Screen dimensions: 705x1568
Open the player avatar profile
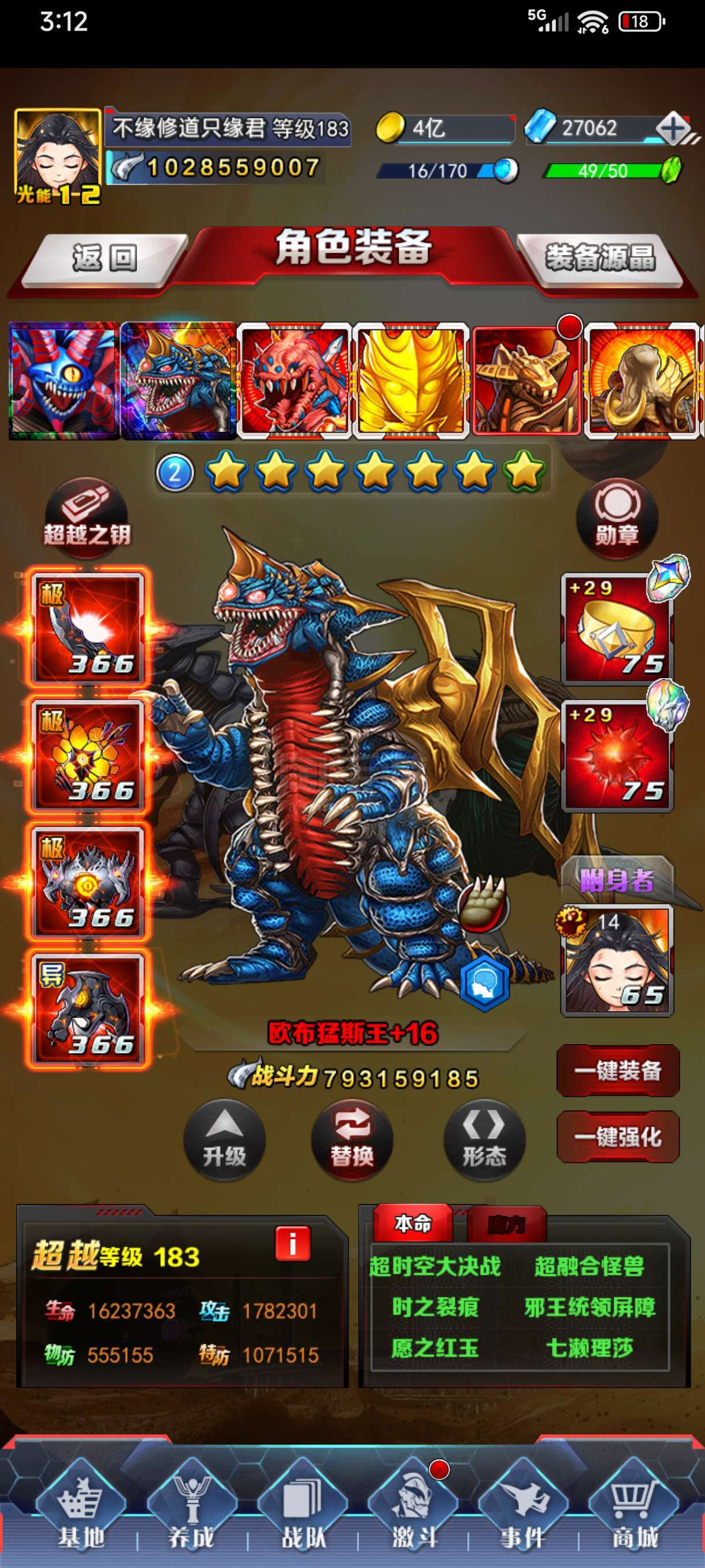point(58,155)
